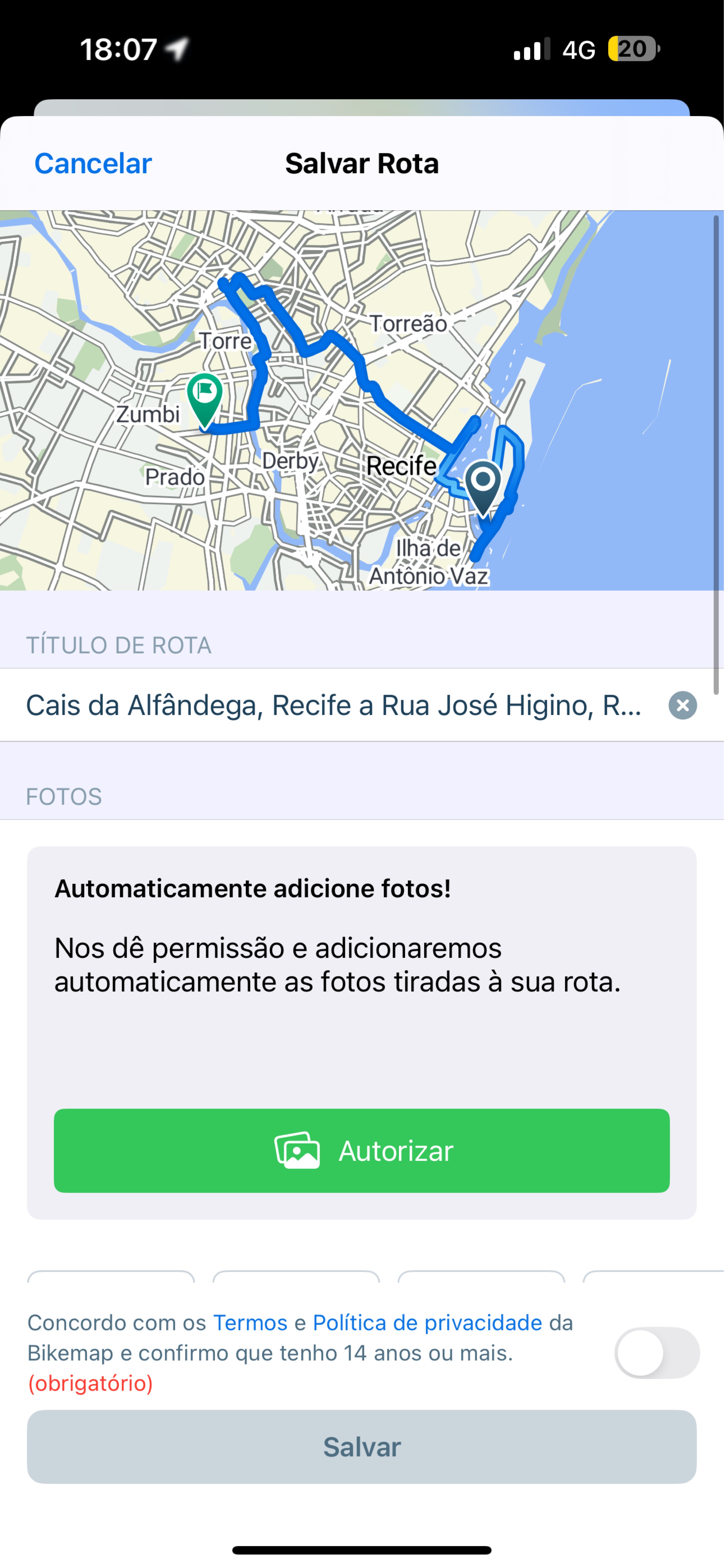724x1568 pixels.
Task: Tap the Salvar button
Action: (362, 1447)
